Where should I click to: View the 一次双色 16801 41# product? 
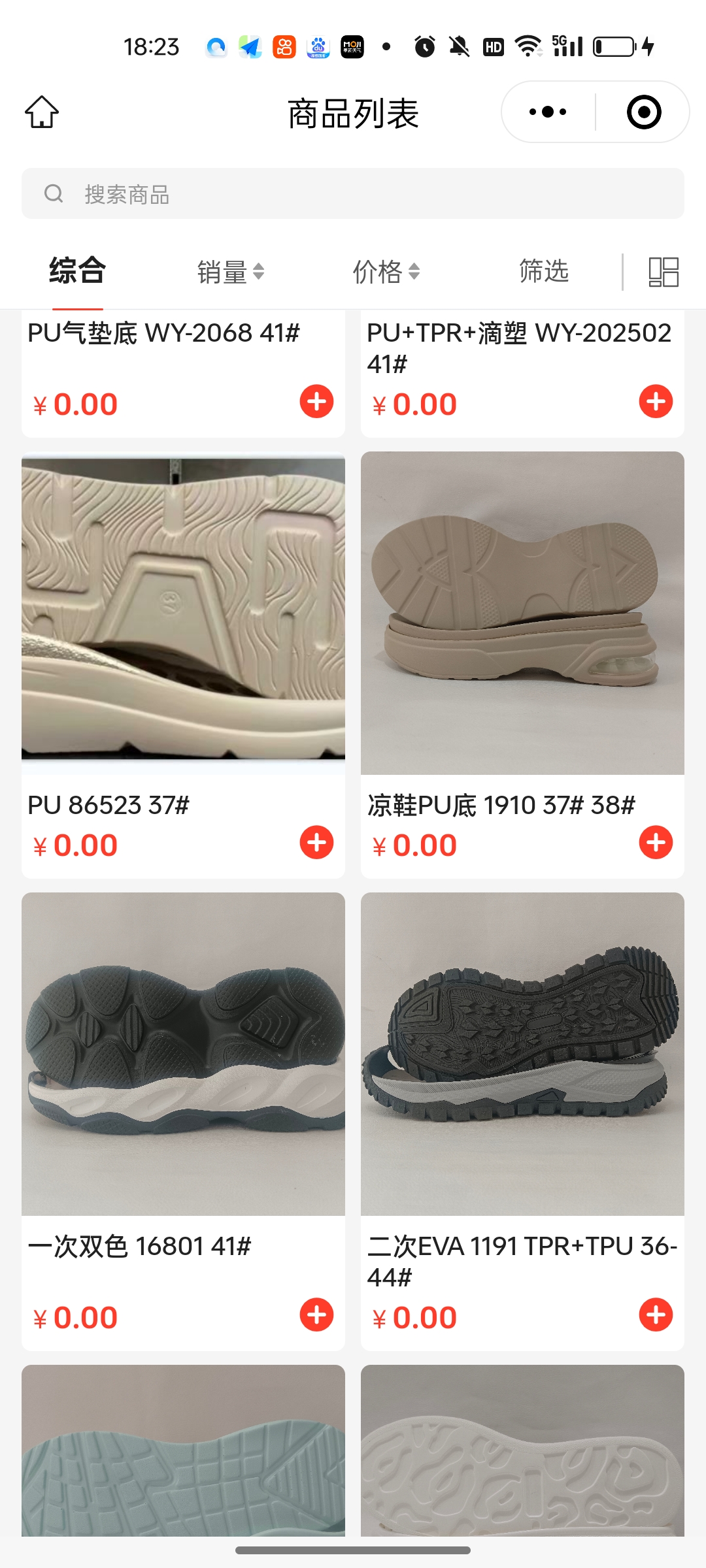(183, 1053)
